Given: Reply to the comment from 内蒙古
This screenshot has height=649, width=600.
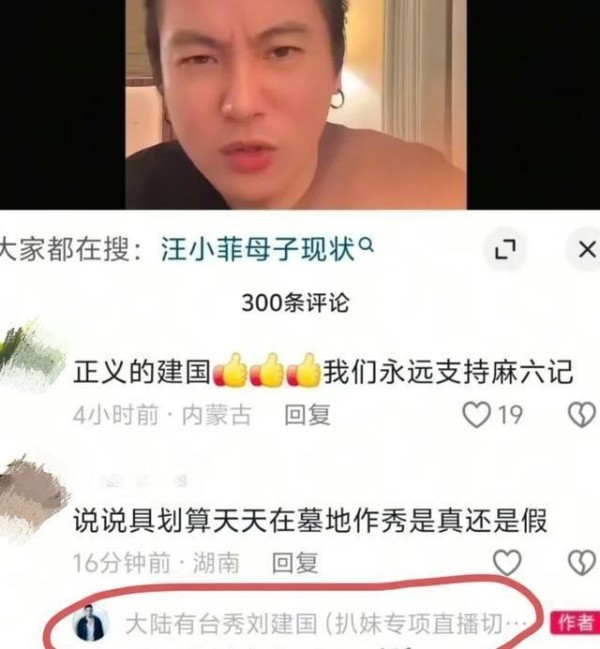Looking at the screenshot, I should coord(307,415).
